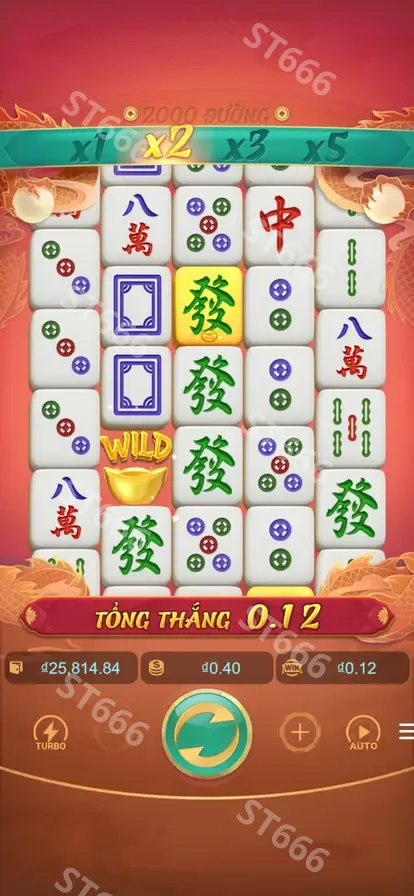Open the hamburger menu
This screenshot has height=896, width=414.
coord(406,731)
